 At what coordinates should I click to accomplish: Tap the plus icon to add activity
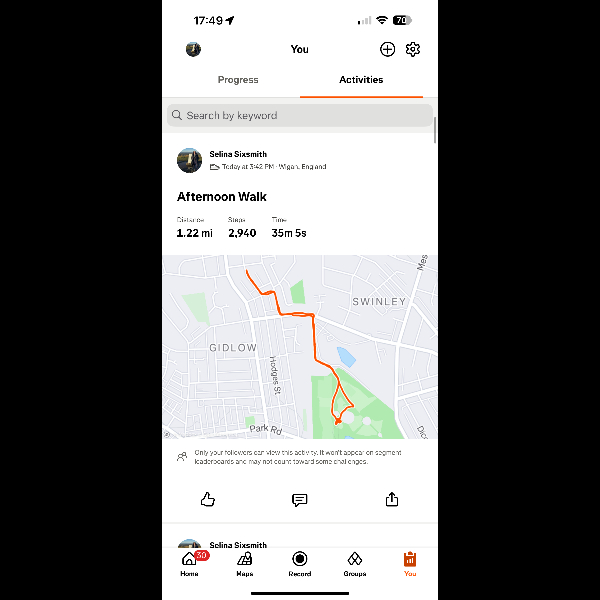pyautogui.click(x=387, y=49)
